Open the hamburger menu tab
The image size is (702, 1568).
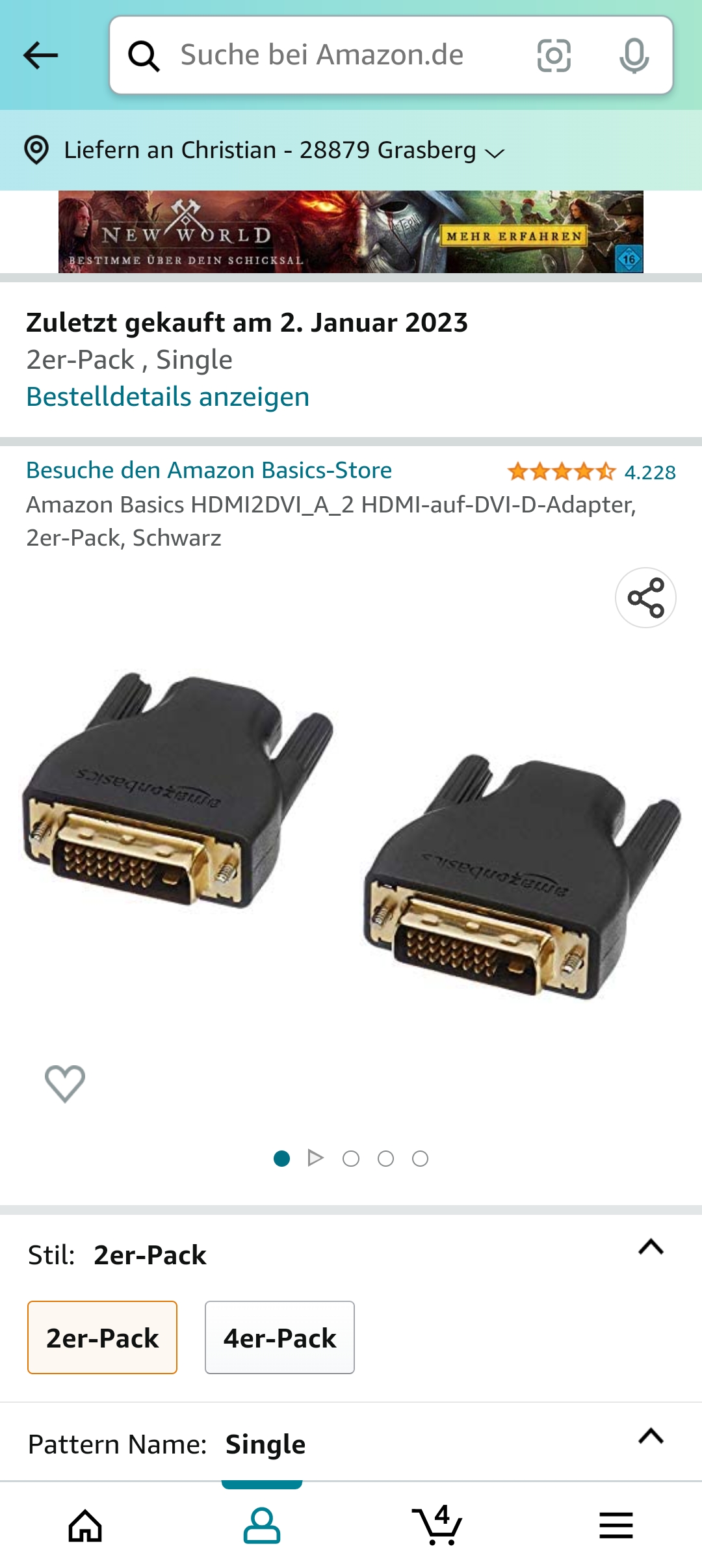click(616, 1526)
